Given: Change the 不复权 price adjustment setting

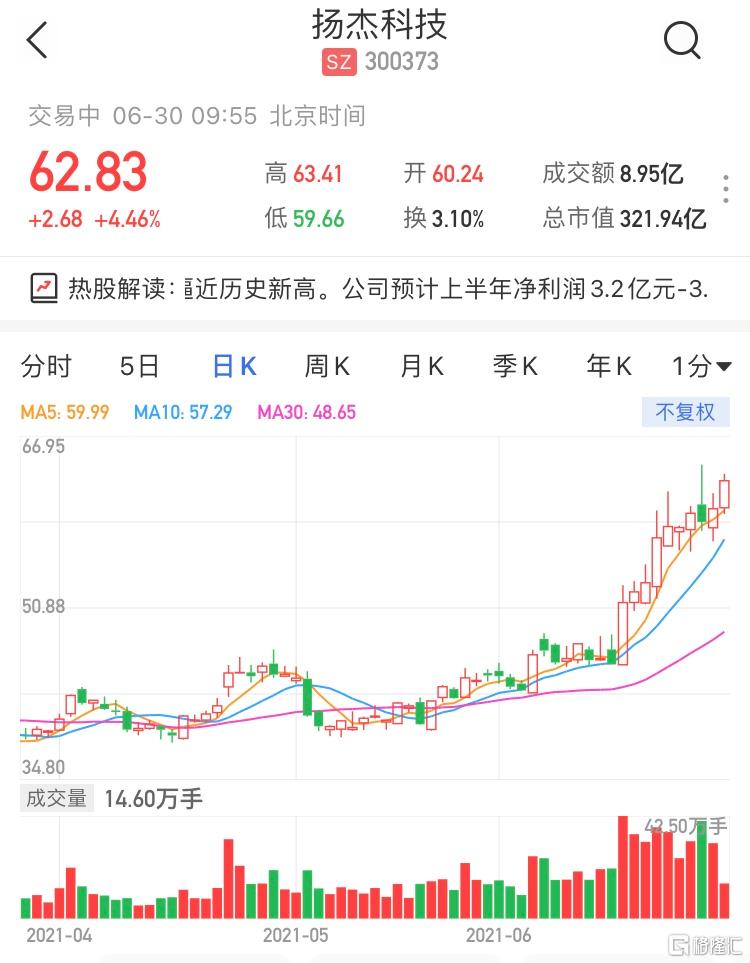Looking at the screenshot, I should (685, 412).
